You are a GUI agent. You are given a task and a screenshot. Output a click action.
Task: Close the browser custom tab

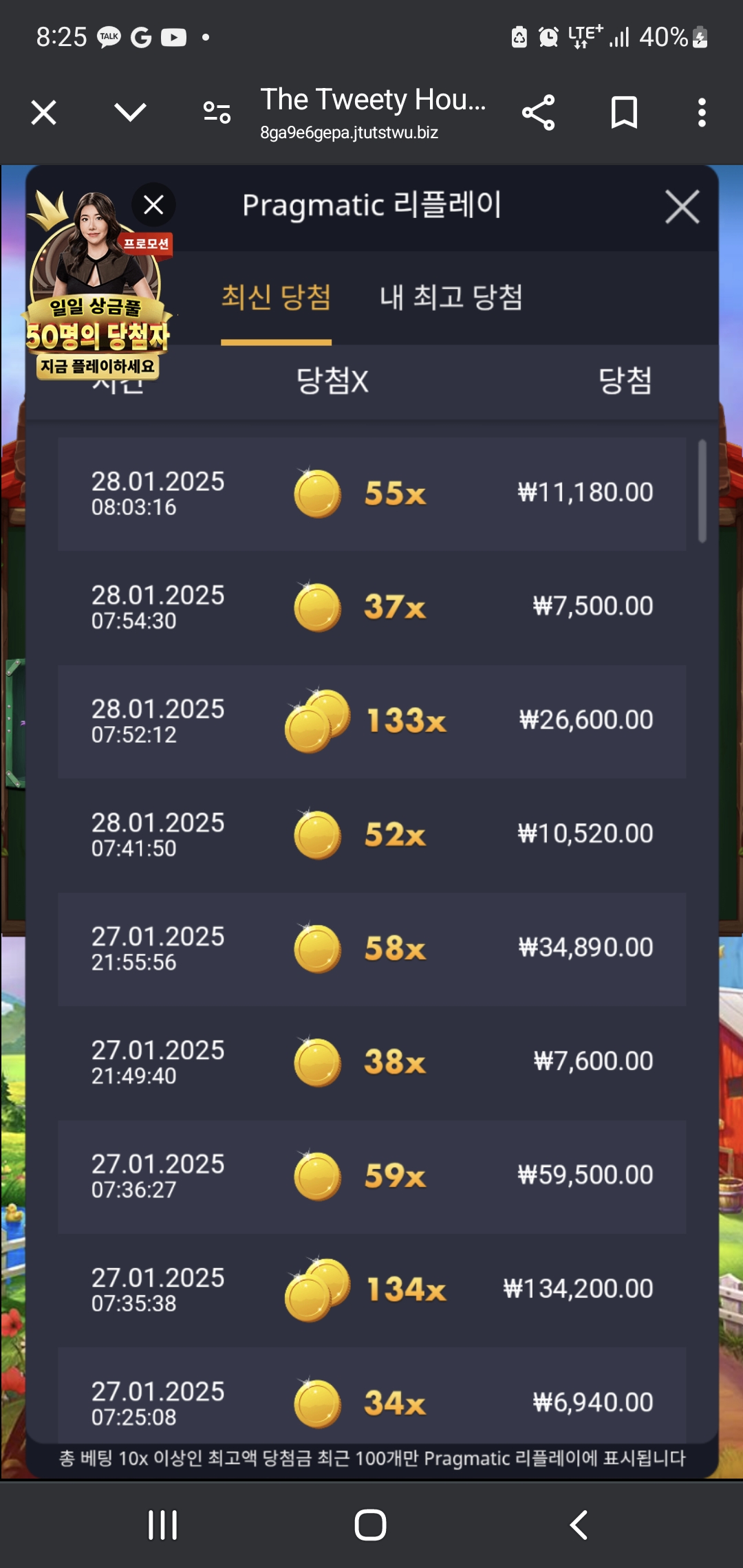point(44,112)
